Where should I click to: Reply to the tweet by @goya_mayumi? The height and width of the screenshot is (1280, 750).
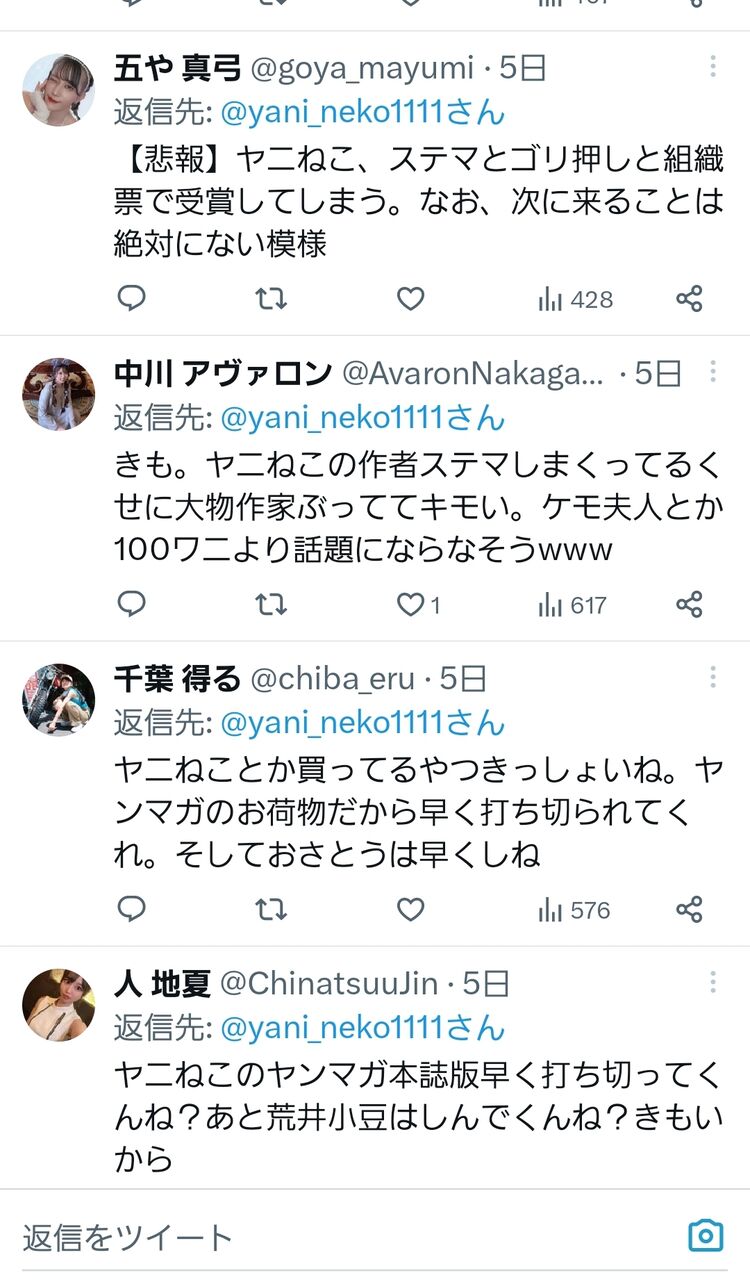(x=132, y=299)
